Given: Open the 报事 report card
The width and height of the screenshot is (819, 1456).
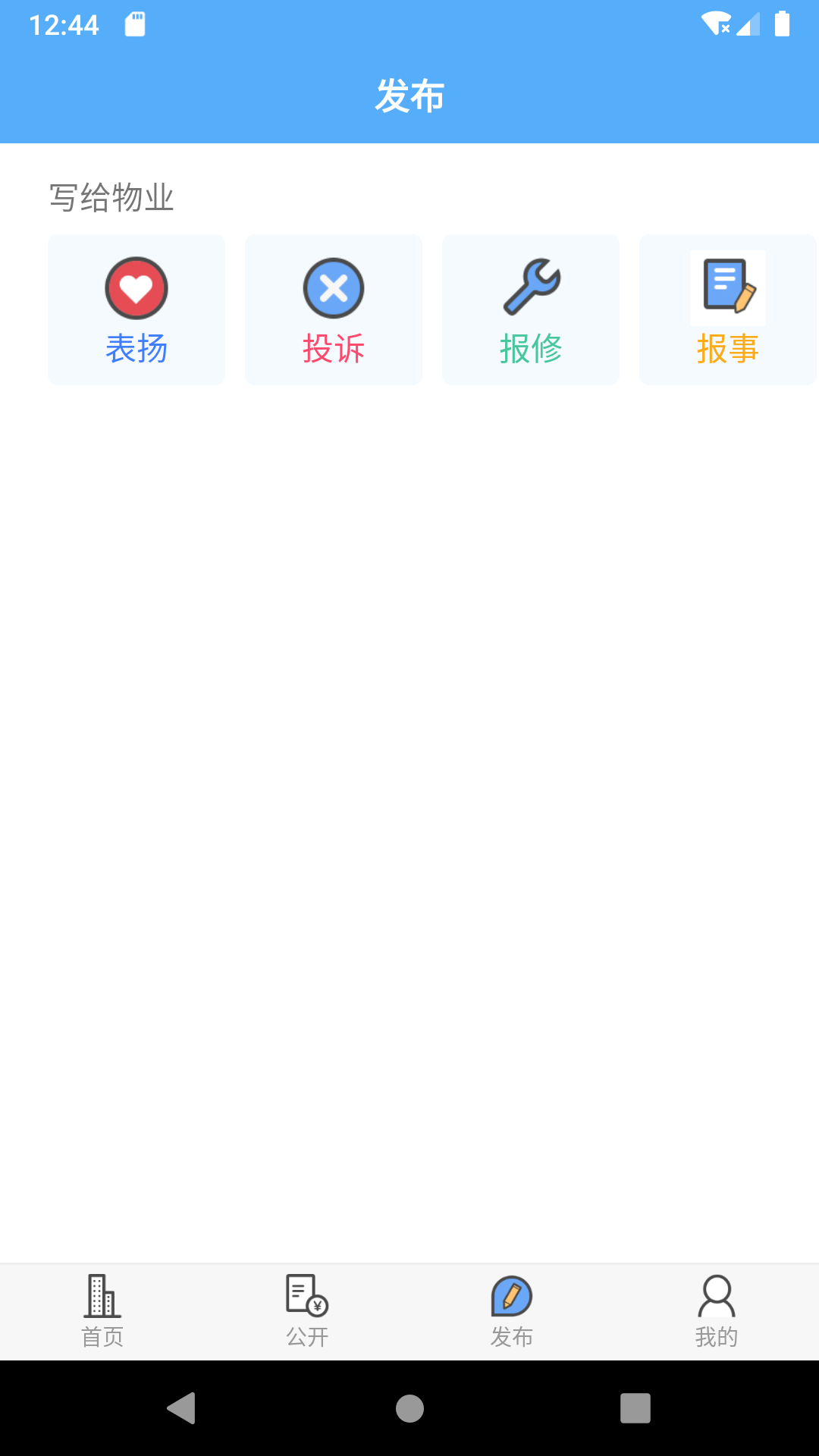Looking at the screenshot, I should coord(727,309).
